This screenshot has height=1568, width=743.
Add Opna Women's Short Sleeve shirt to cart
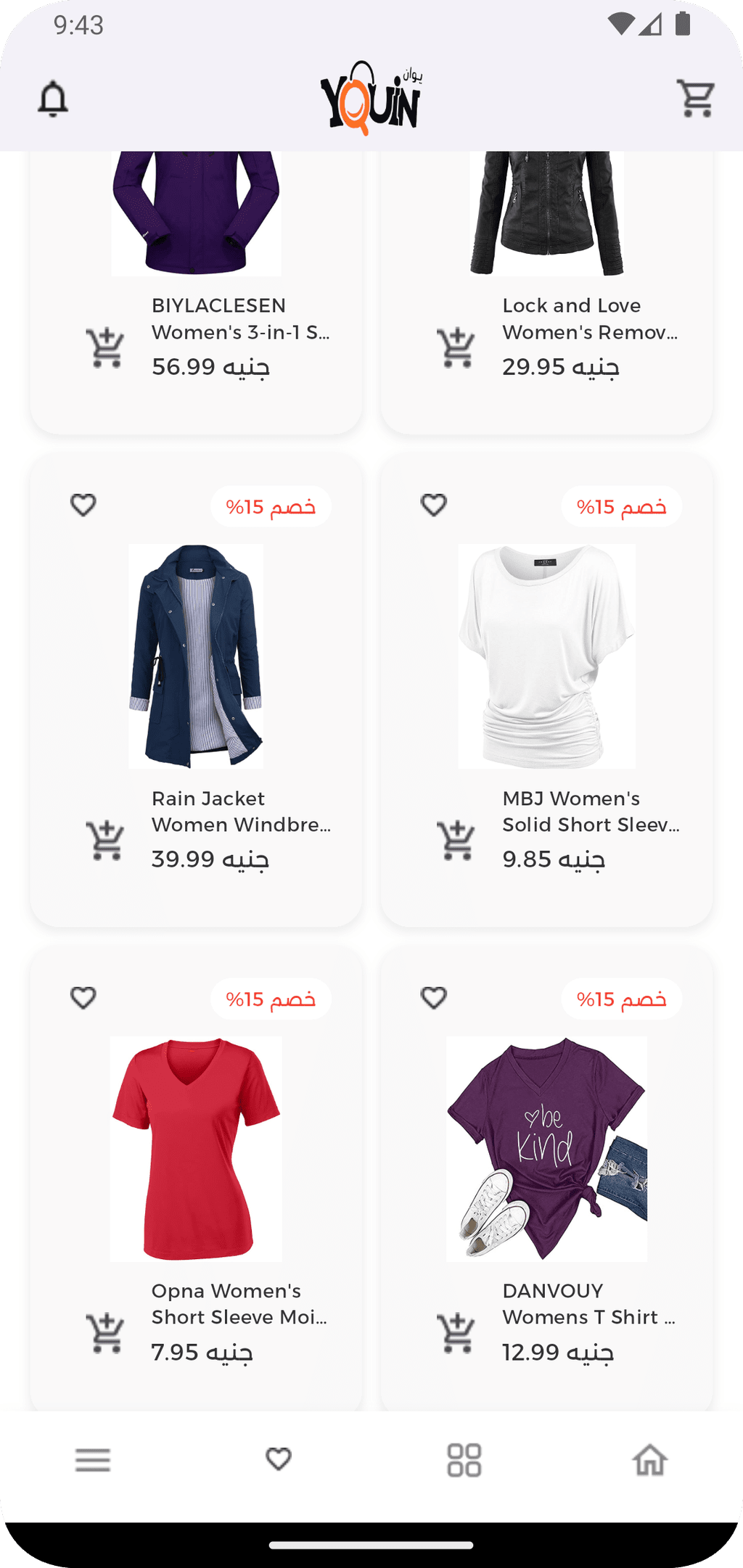[105, 1333]
